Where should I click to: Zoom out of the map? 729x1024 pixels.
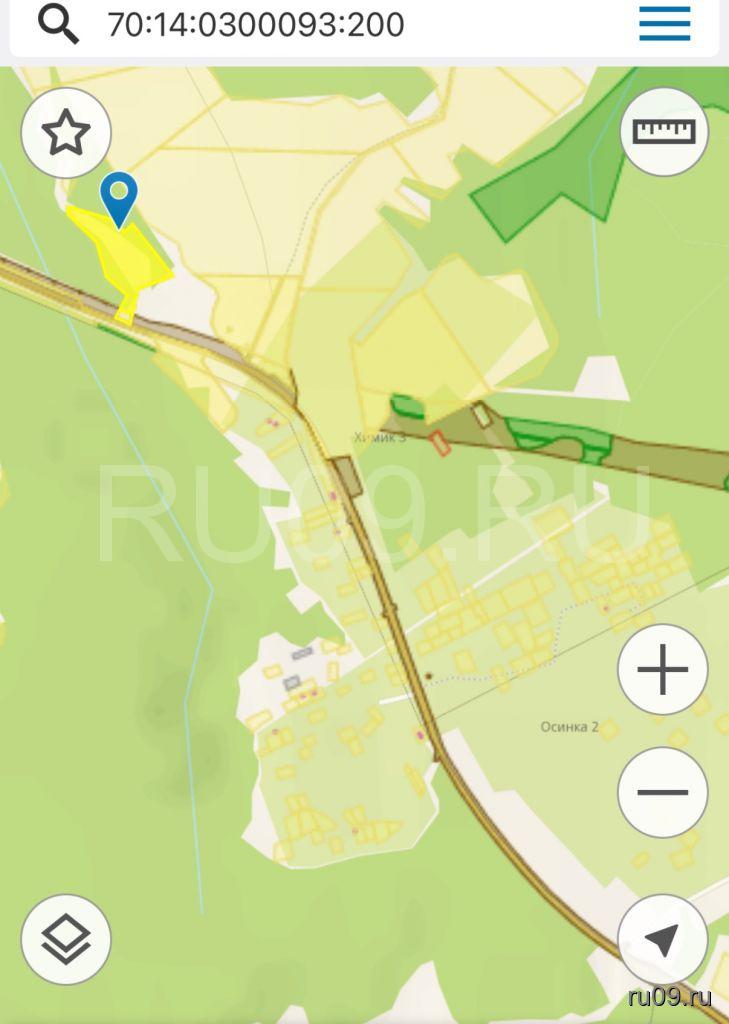click(x=663, y=792)
